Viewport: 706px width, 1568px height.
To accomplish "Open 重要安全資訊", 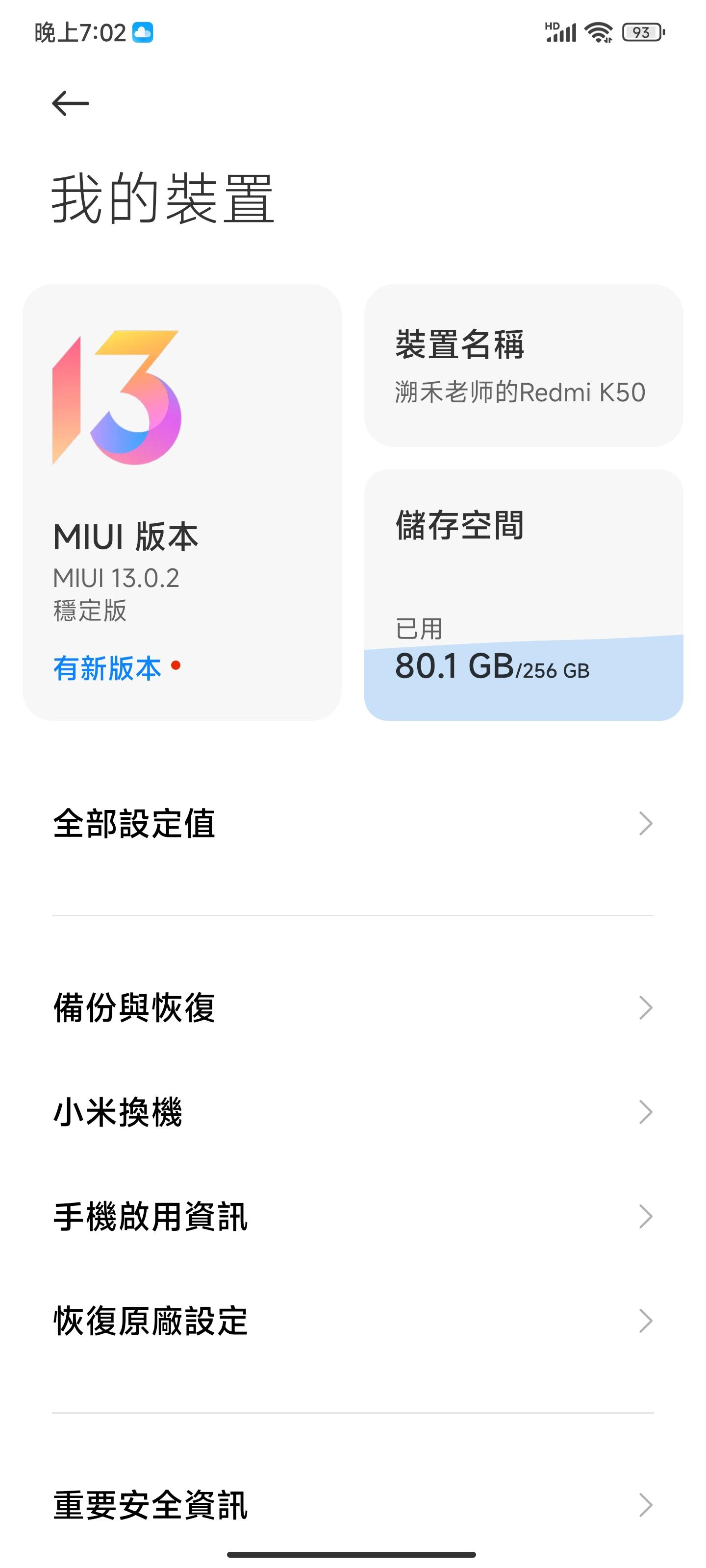I will 353,1505.
